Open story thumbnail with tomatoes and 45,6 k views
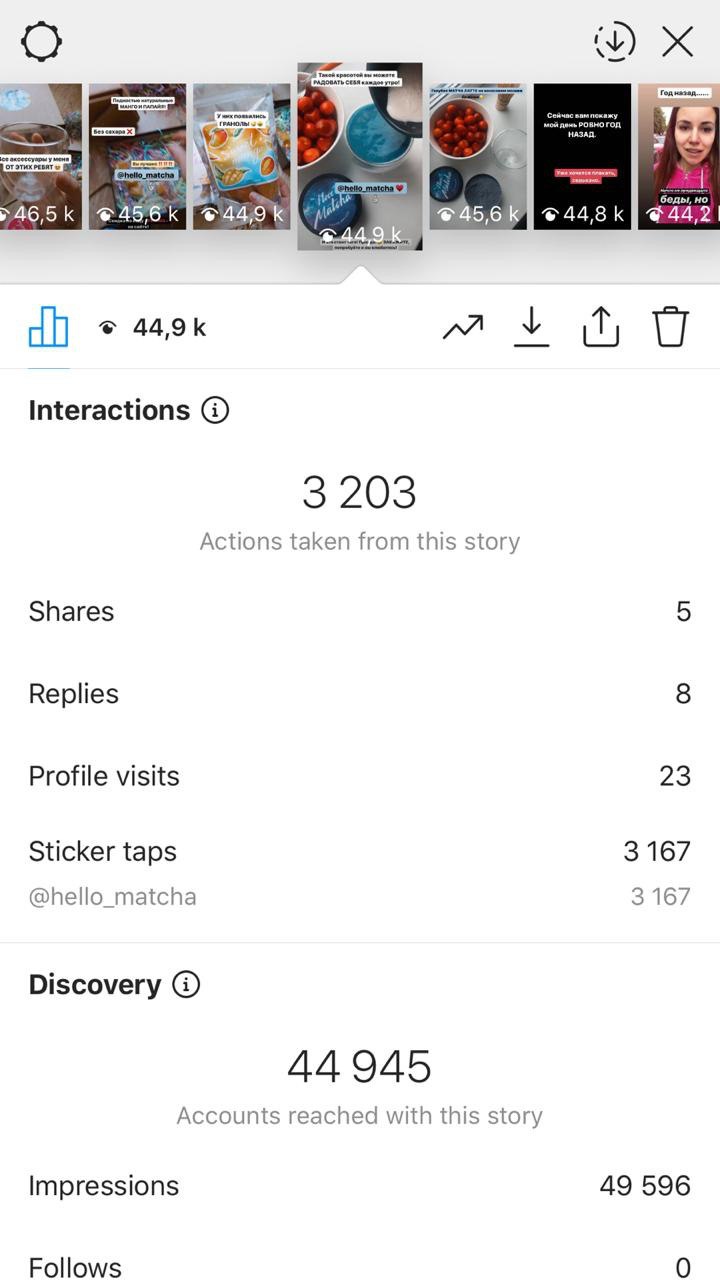 tap(478, 157)
